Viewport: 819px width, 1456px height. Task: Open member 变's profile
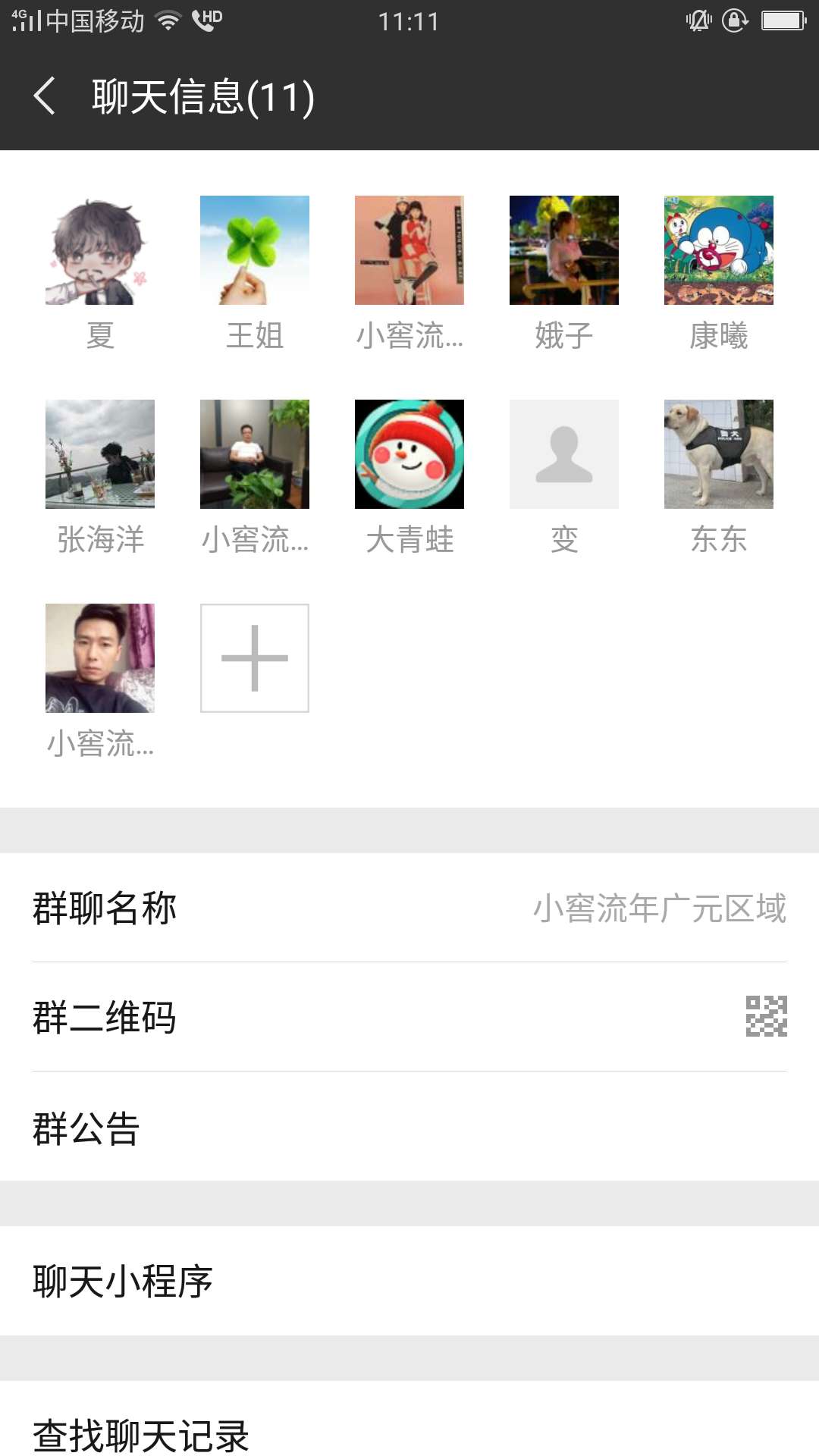[564, 454]
